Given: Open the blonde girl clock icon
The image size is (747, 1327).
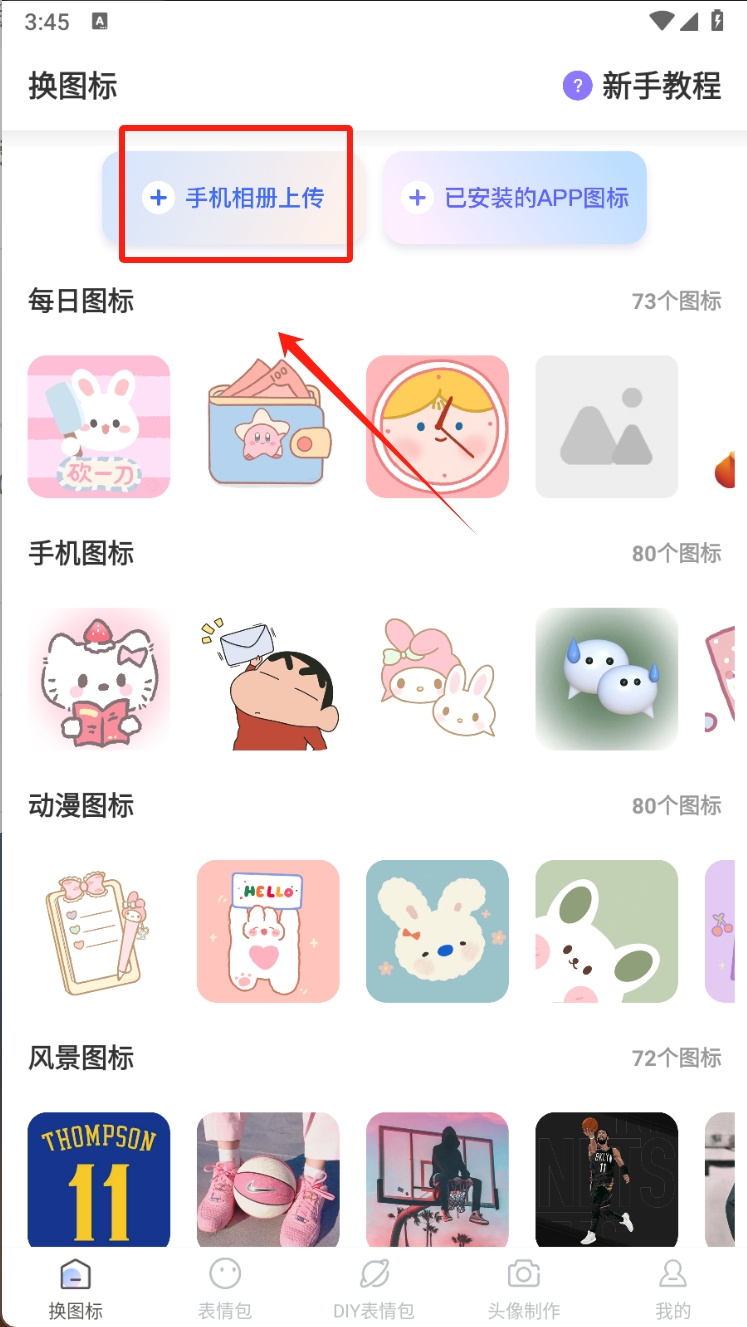Looking at the screenshot, I should [437, 426].
